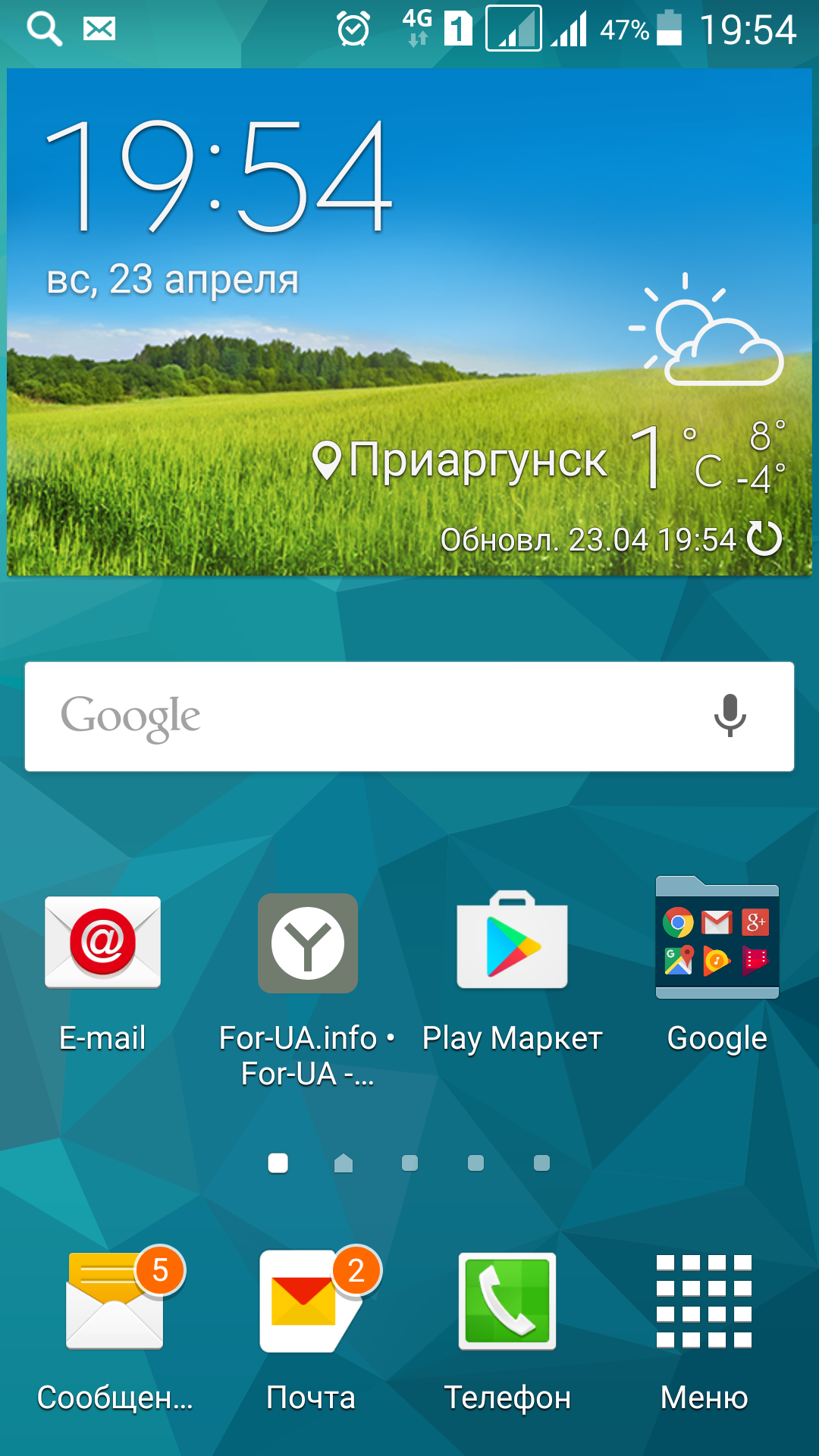819x1456 pixels.
Task: Open the E-mail app
Action: point(102,943)
